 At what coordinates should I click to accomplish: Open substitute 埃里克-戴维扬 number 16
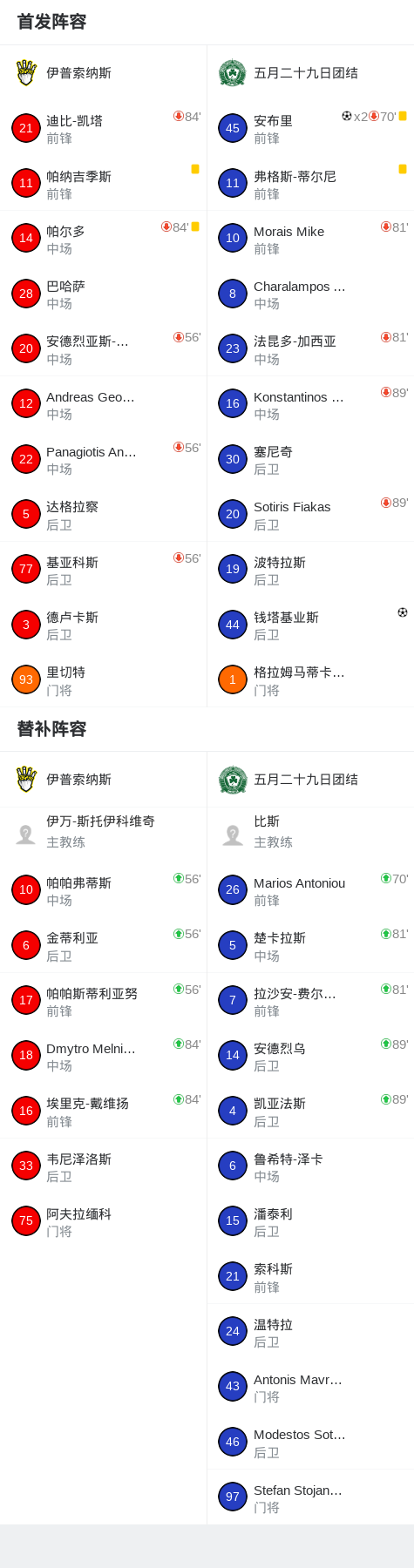[x=103, y=1111]
